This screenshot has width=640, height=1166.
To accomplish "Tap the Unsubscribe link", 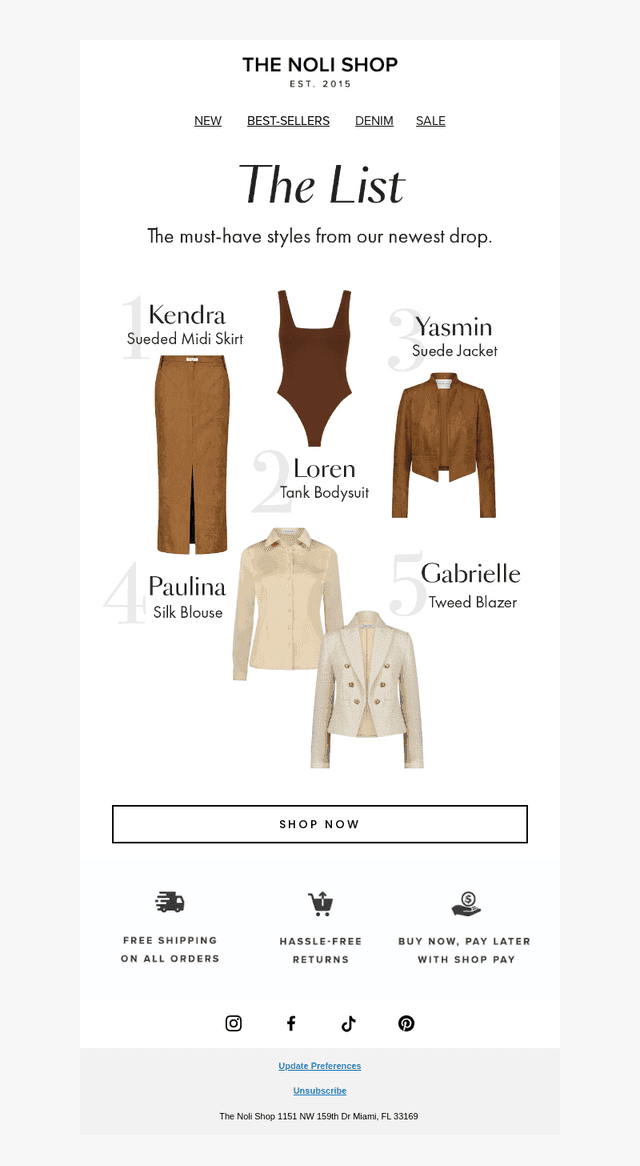I will 320,1091.
